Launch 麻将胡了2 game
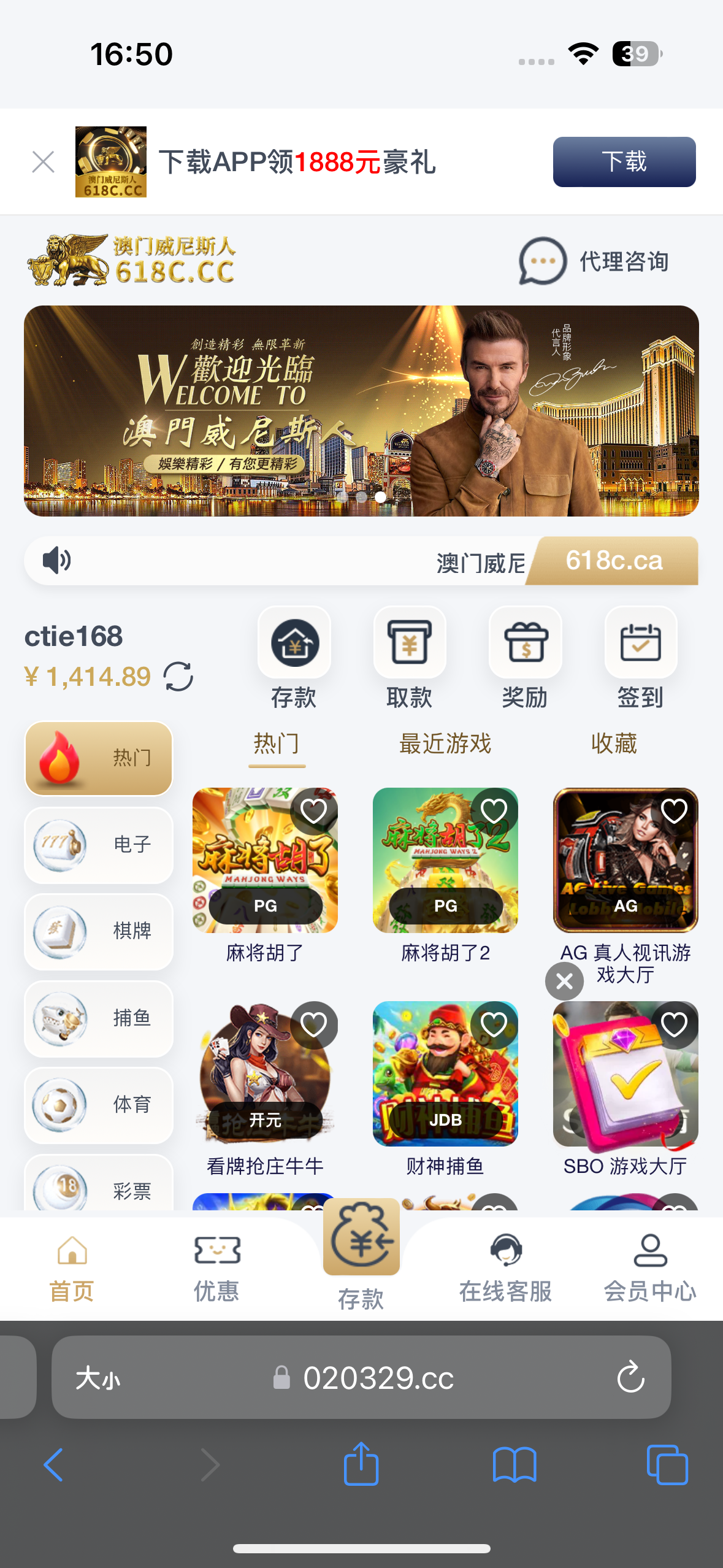 point(445,860)
